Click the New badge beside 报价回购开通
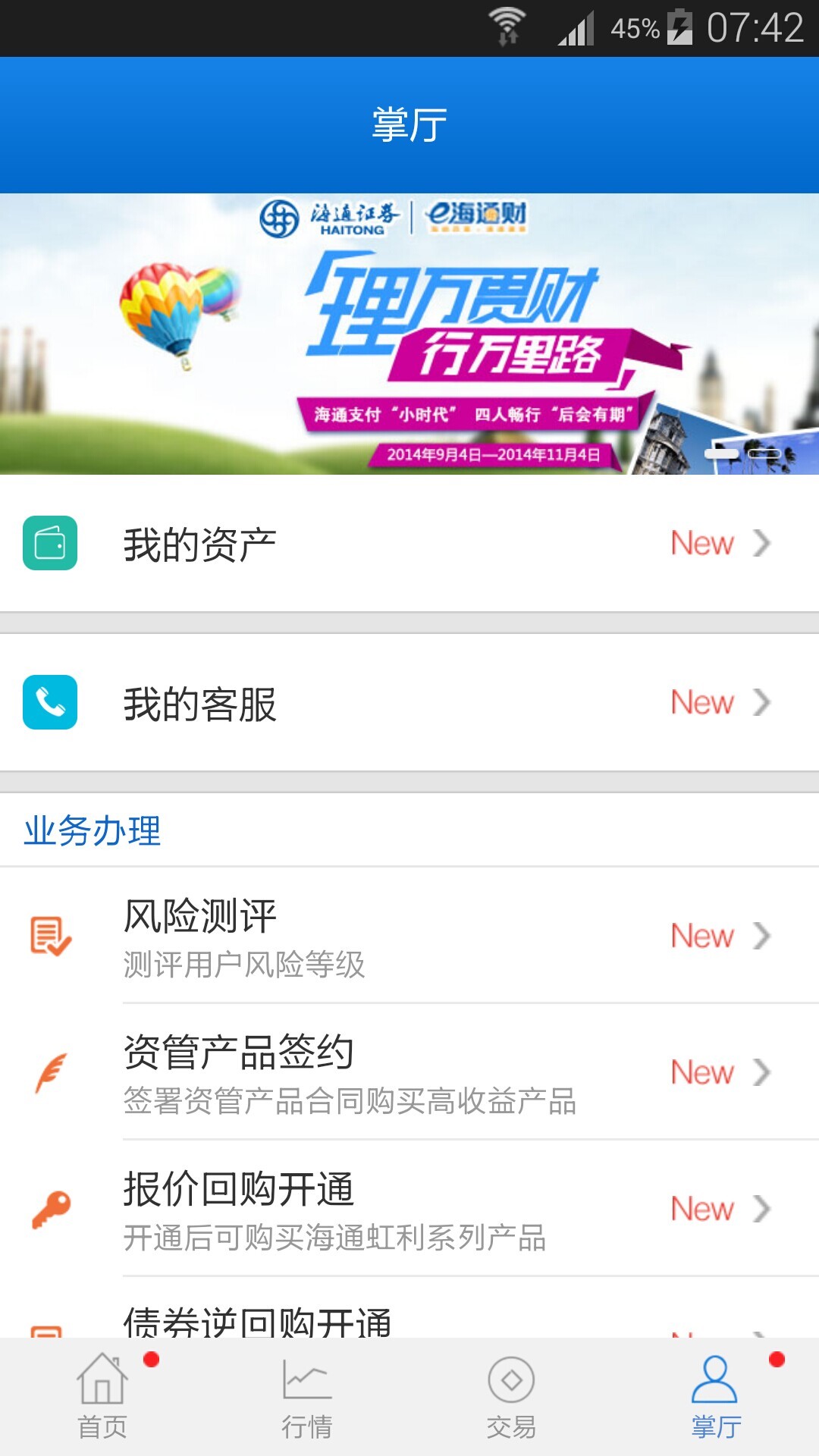The image size is (819, 1456). coord(703,1208)
